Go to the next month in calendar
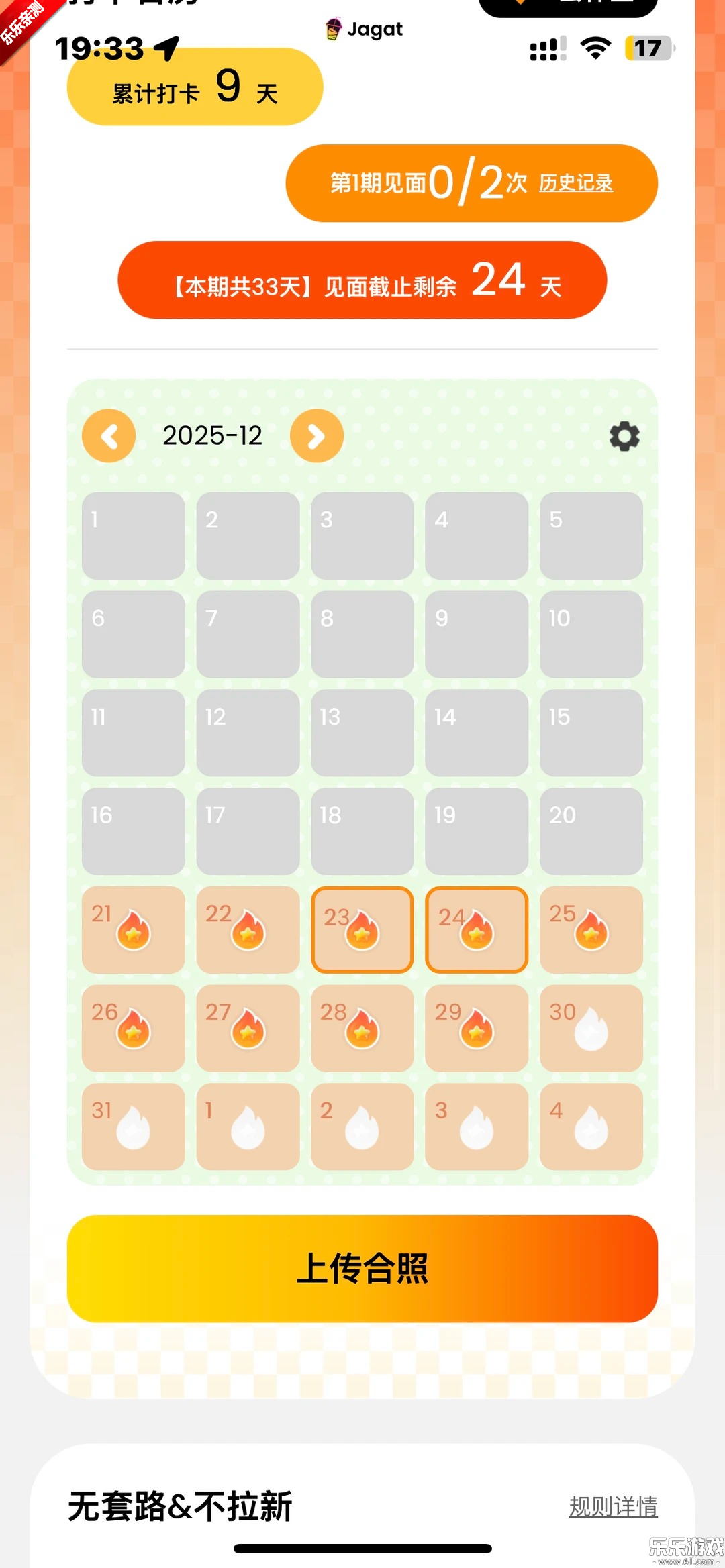 click(x=316, y=436)
